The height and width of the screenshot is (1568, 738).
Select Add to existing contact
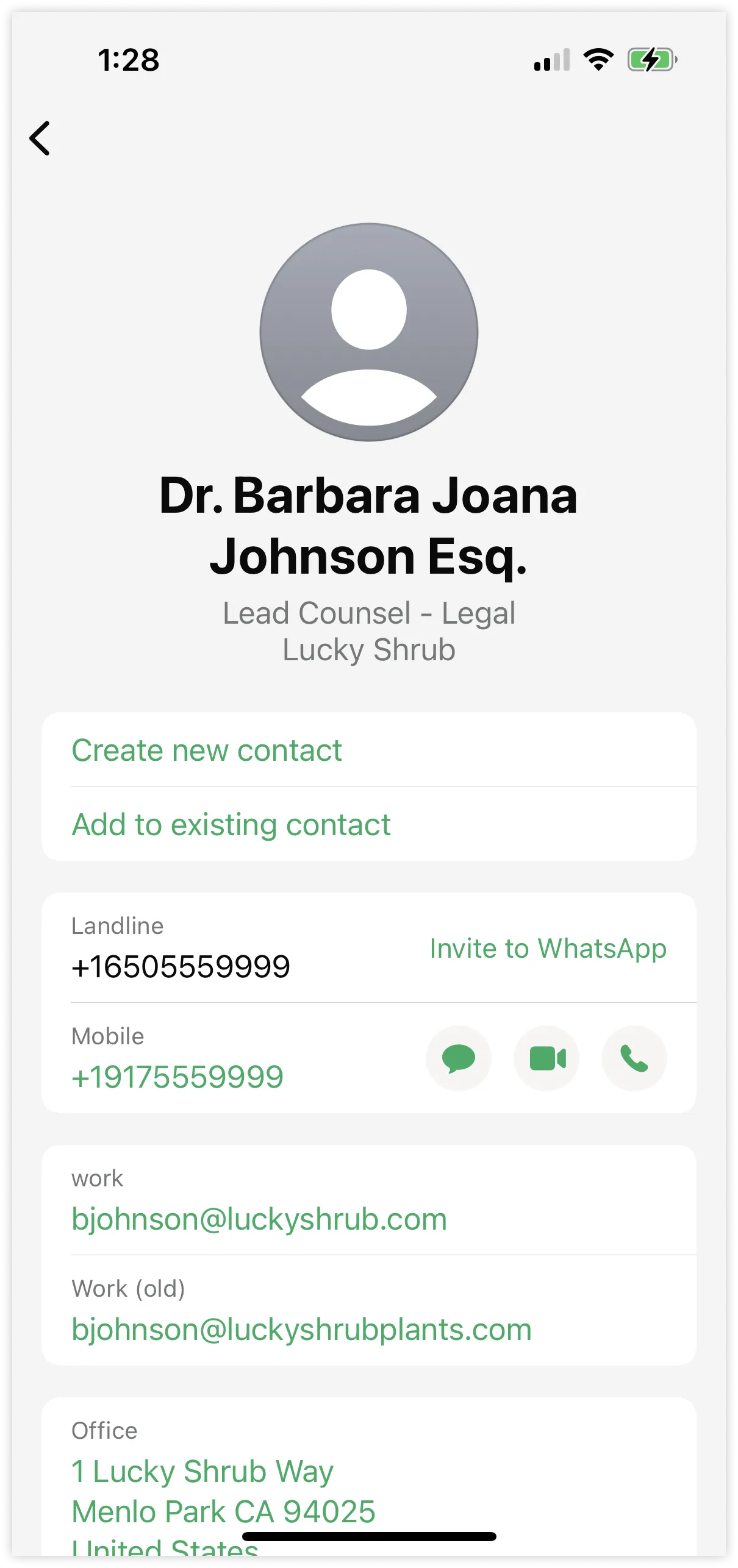pos(231,825)
